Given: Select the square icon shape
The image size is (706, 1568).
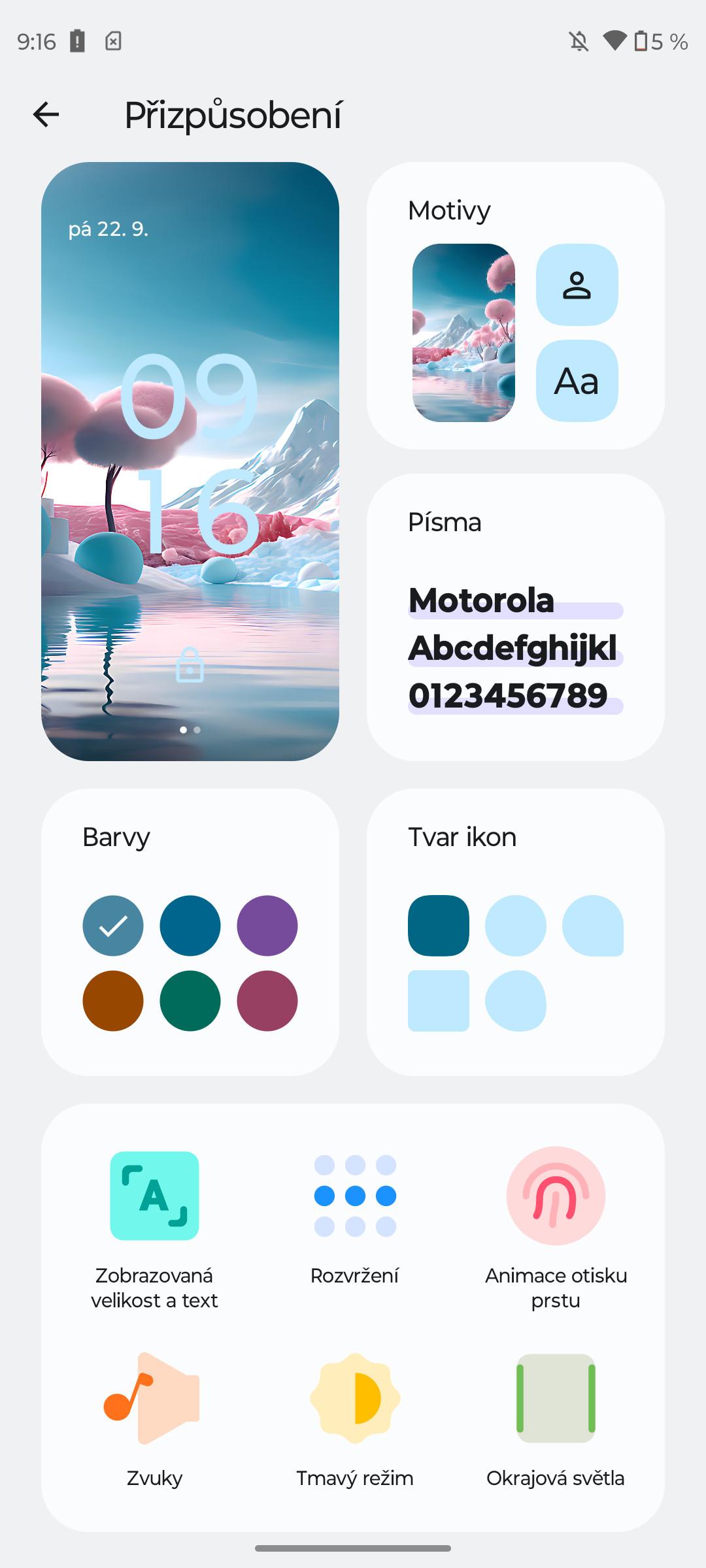Looking at the screenshot, I should [439, 1001].
